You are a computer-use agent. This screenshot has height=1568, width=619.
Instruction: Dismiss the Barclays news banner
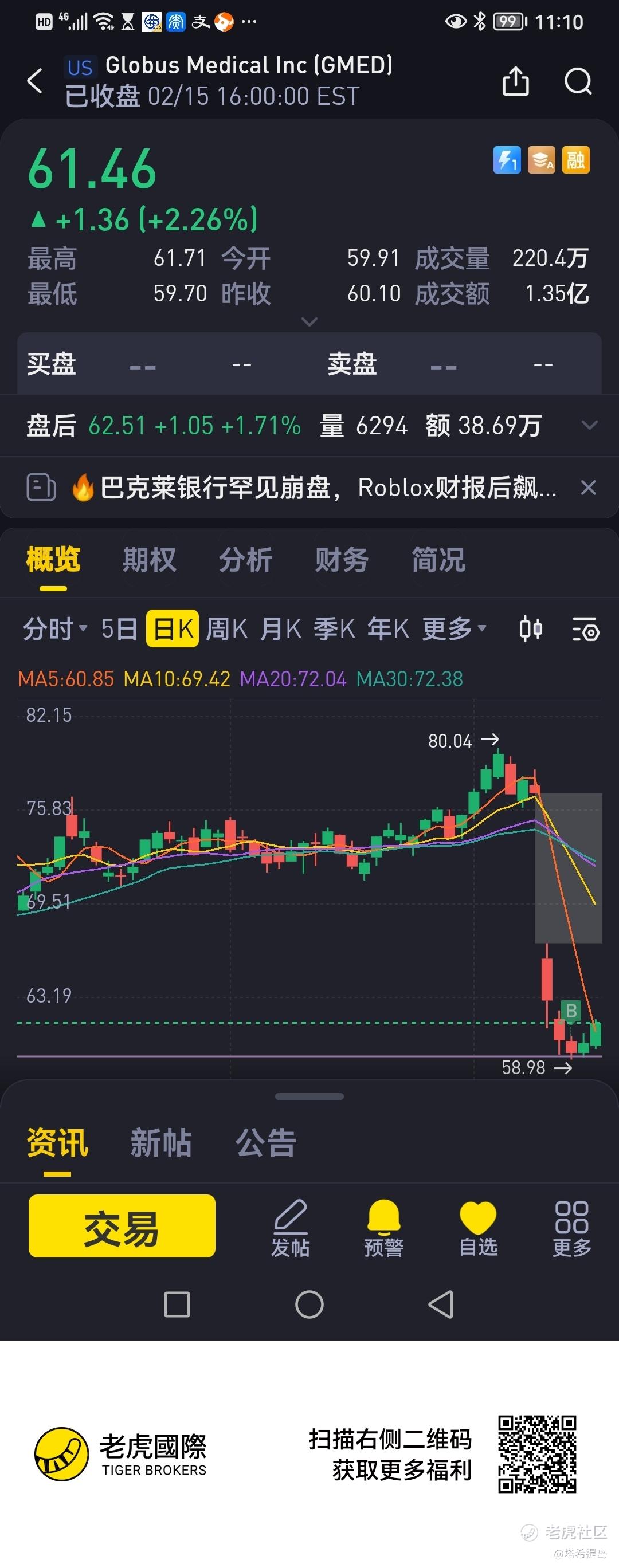coord(588,488)
